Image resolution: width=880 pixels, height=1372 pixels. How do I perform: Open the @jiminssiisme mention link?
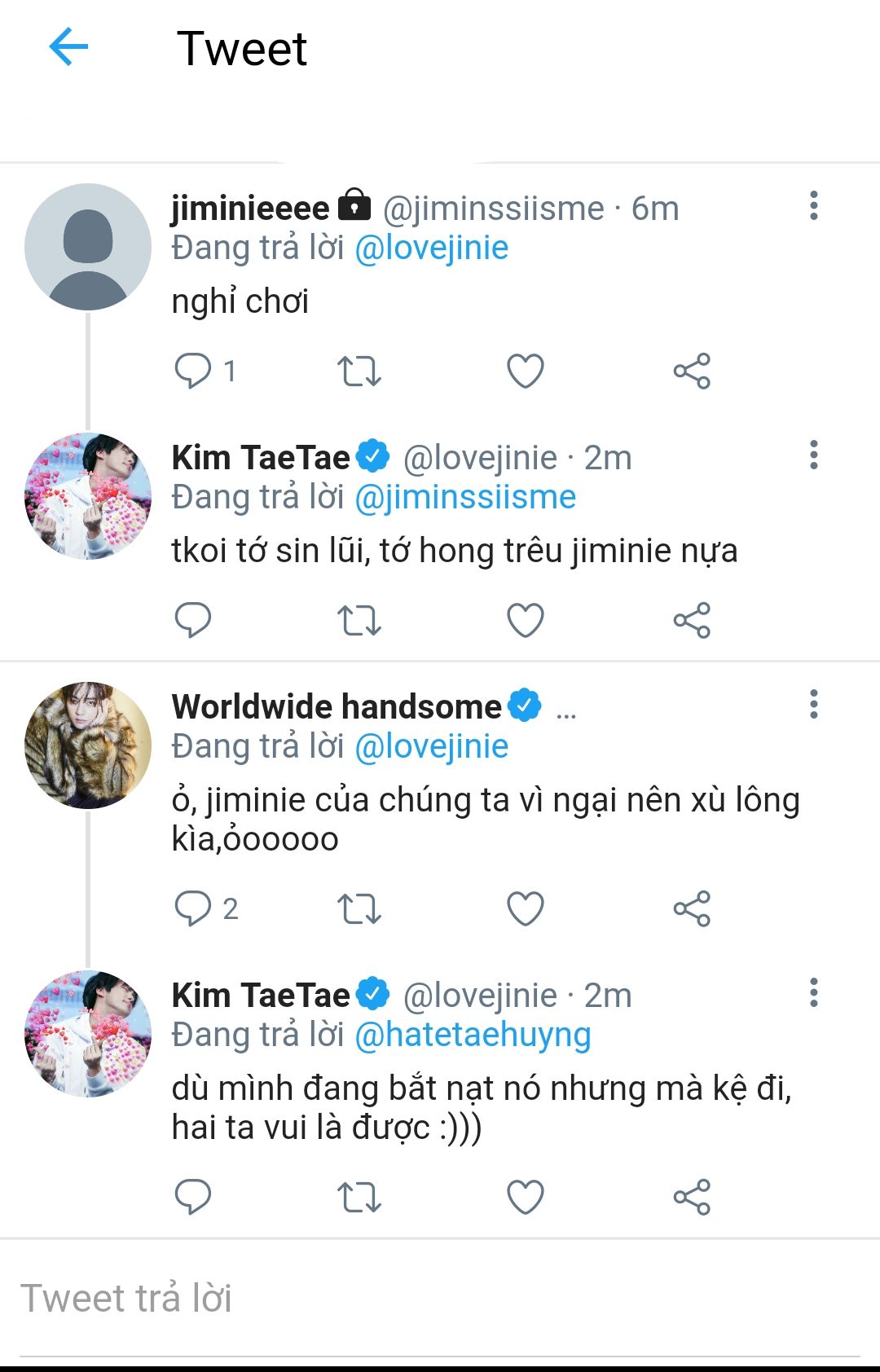[x=465, y=498]
